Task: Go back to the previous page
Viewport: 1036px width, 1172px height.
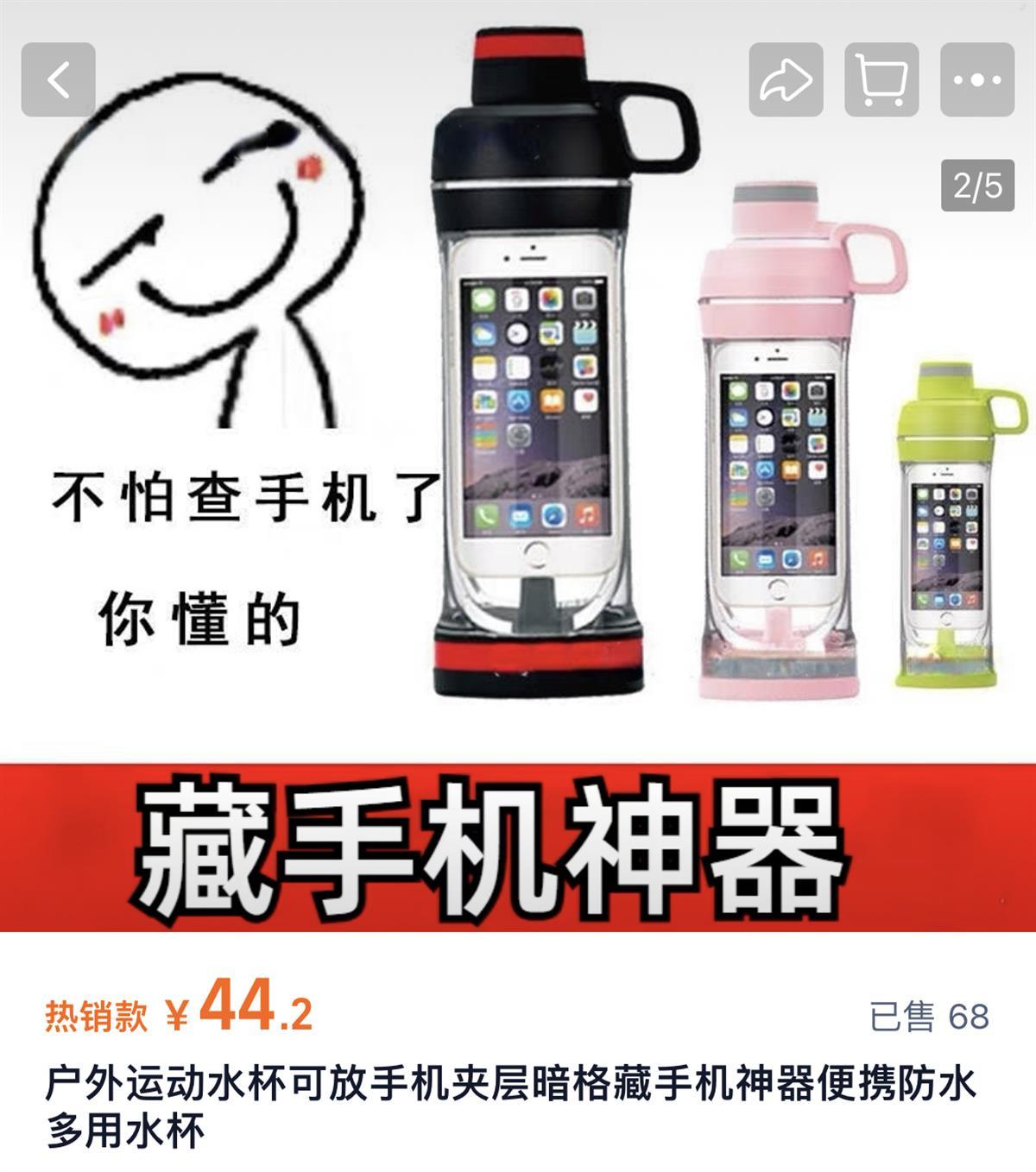Action: (58, 79)
